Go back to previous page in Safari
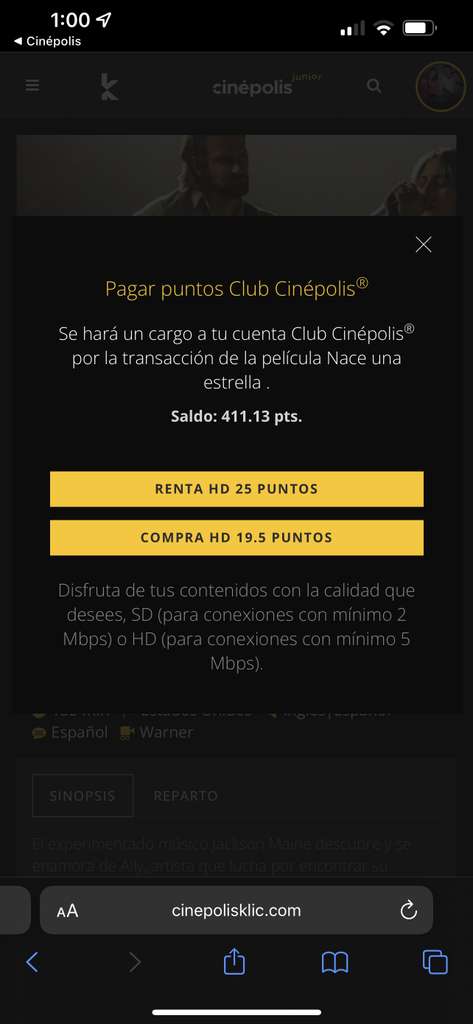 pos(32,962)
